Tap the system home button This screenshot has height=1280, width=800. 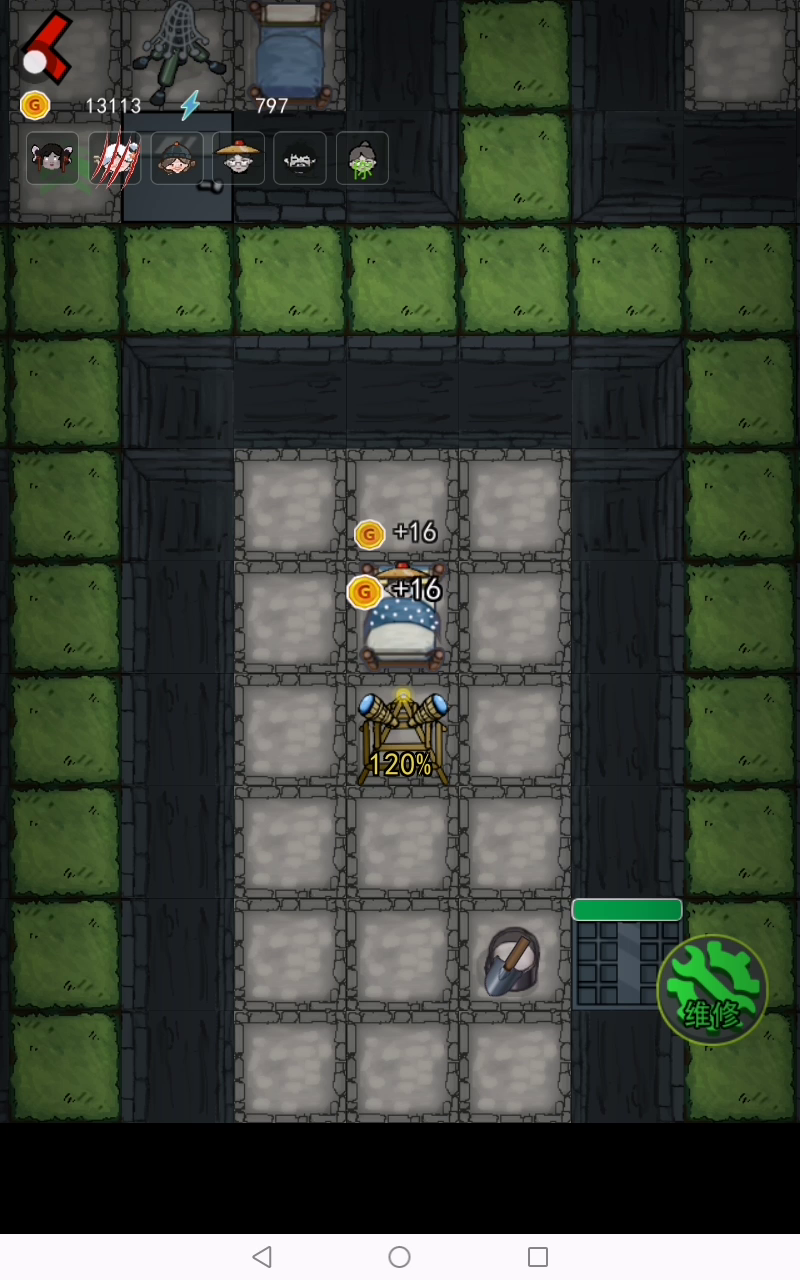coord(399,1257)
